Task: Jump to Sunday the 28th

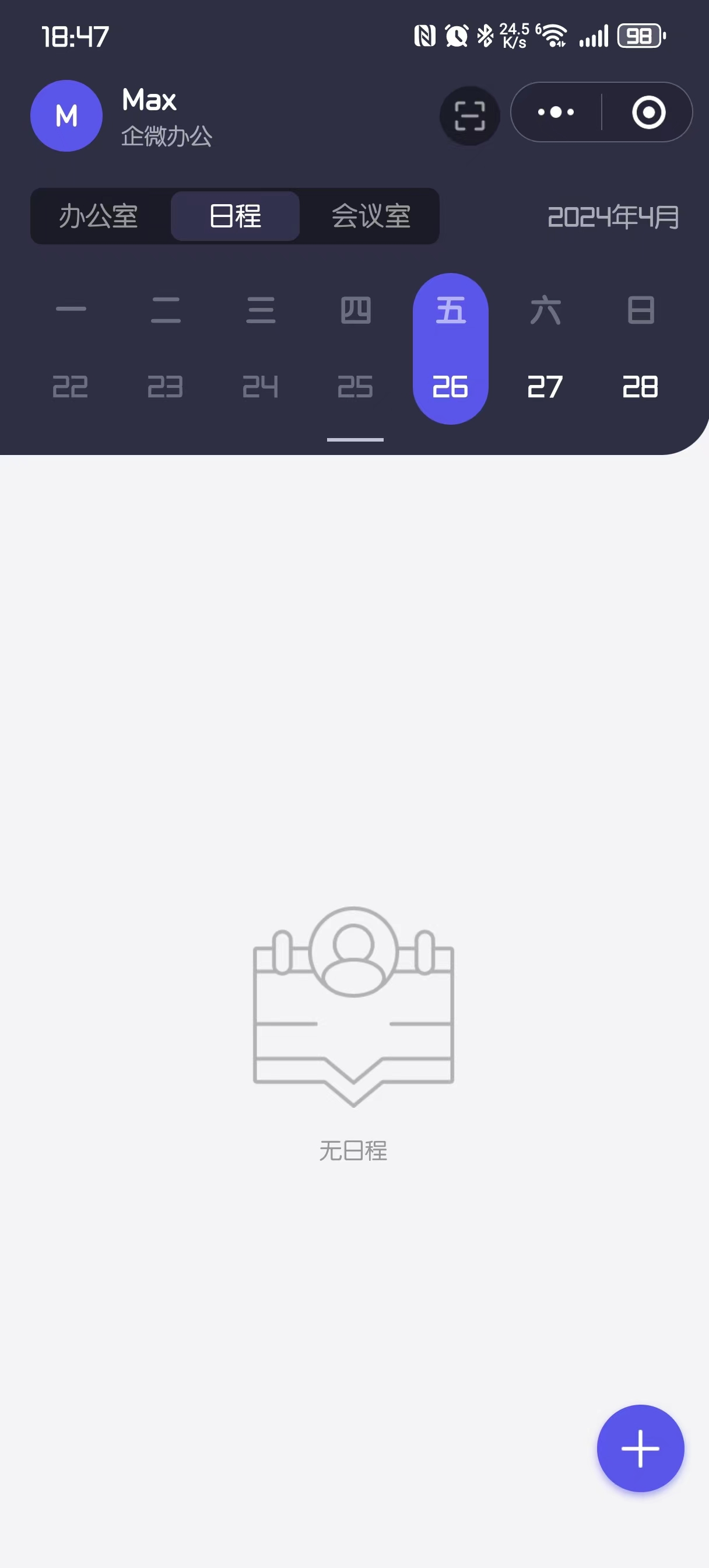Action: click(x=640, y=349)
